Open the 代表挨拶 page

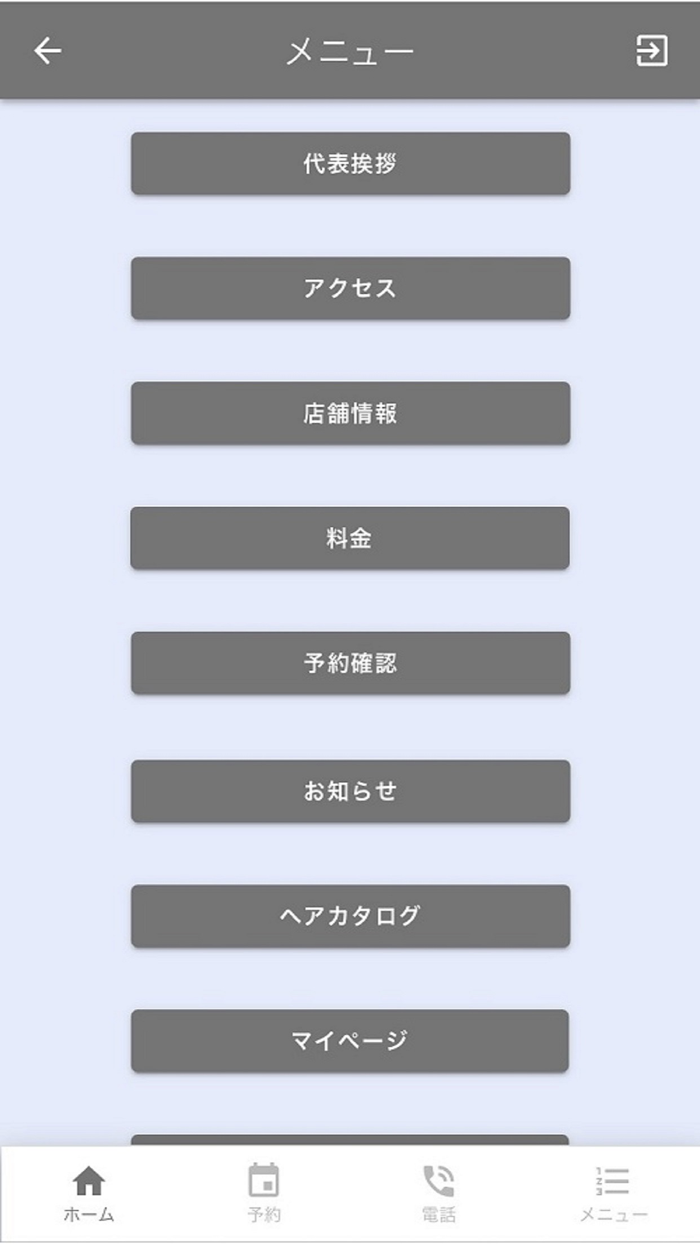pos(350,163)
